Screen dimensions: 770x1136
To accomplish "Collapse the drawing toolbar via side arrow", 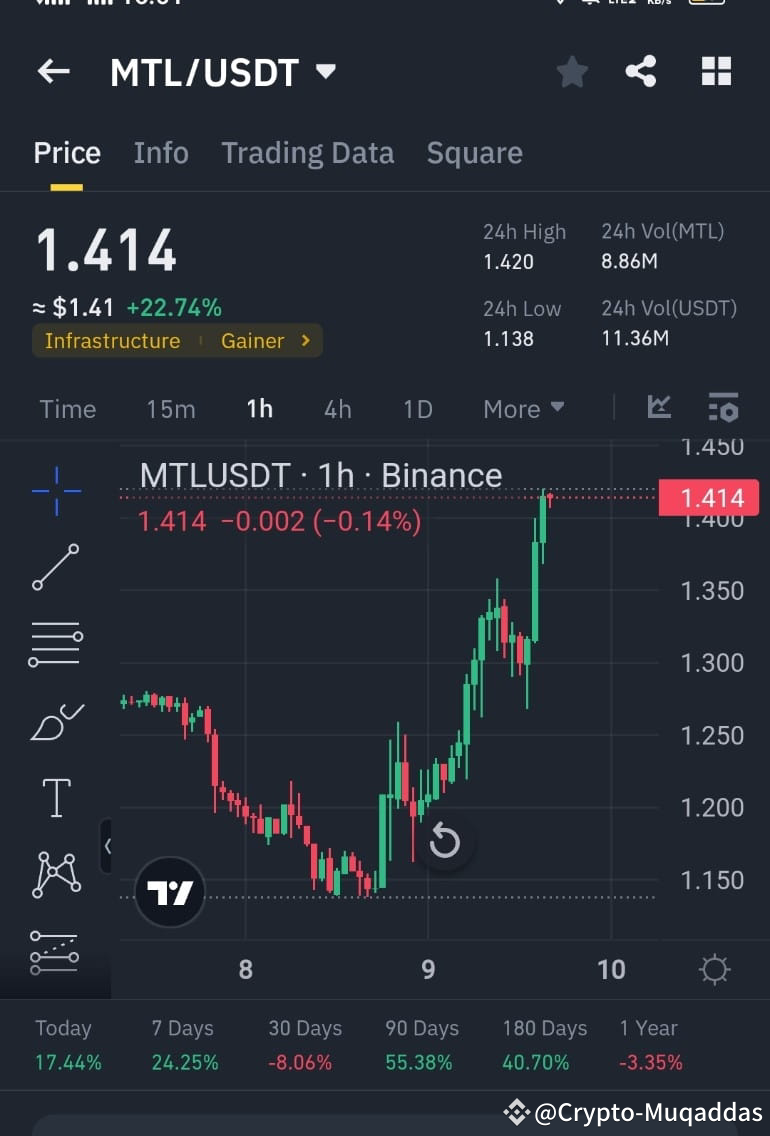I will click(108, 846).
